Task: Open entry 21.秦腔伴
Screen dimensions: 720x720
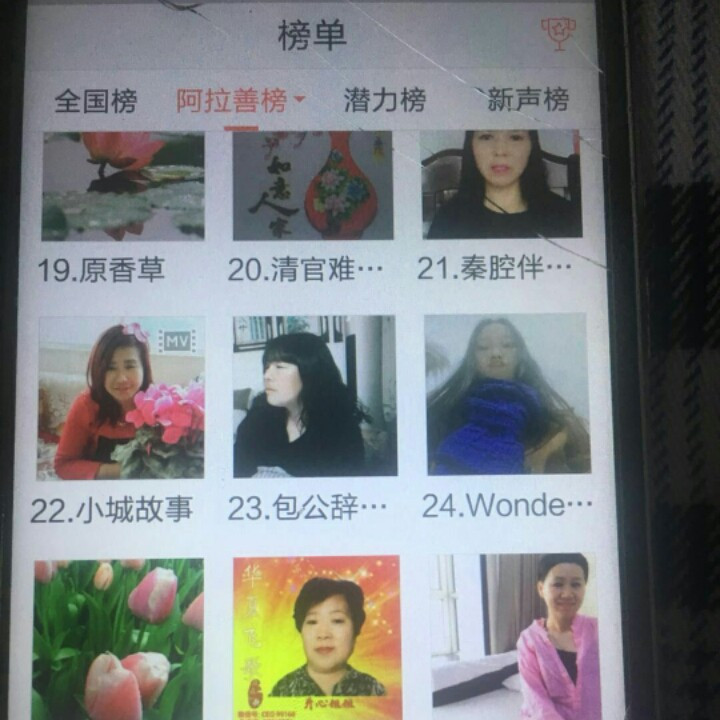Action: coord(501,186)
